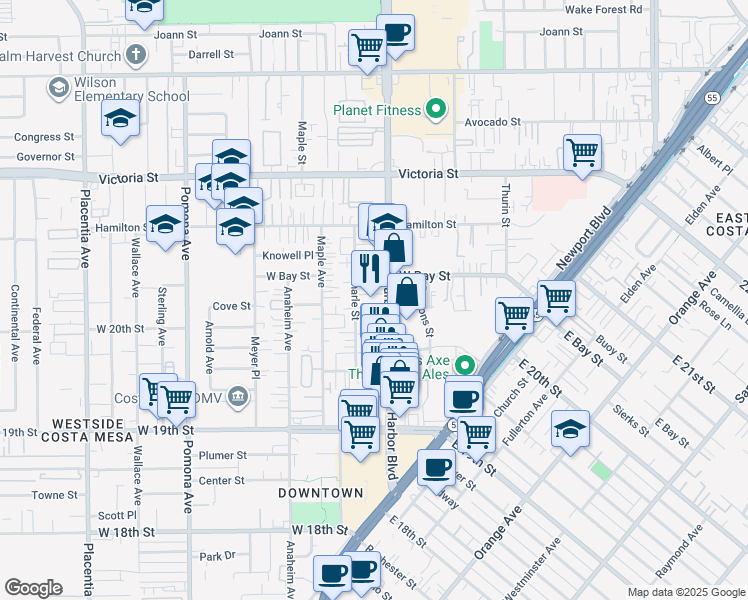The width and height of the screenshot is (748, 600).
Task: Select the school marker near Congress St
Action: click(120, 119)
